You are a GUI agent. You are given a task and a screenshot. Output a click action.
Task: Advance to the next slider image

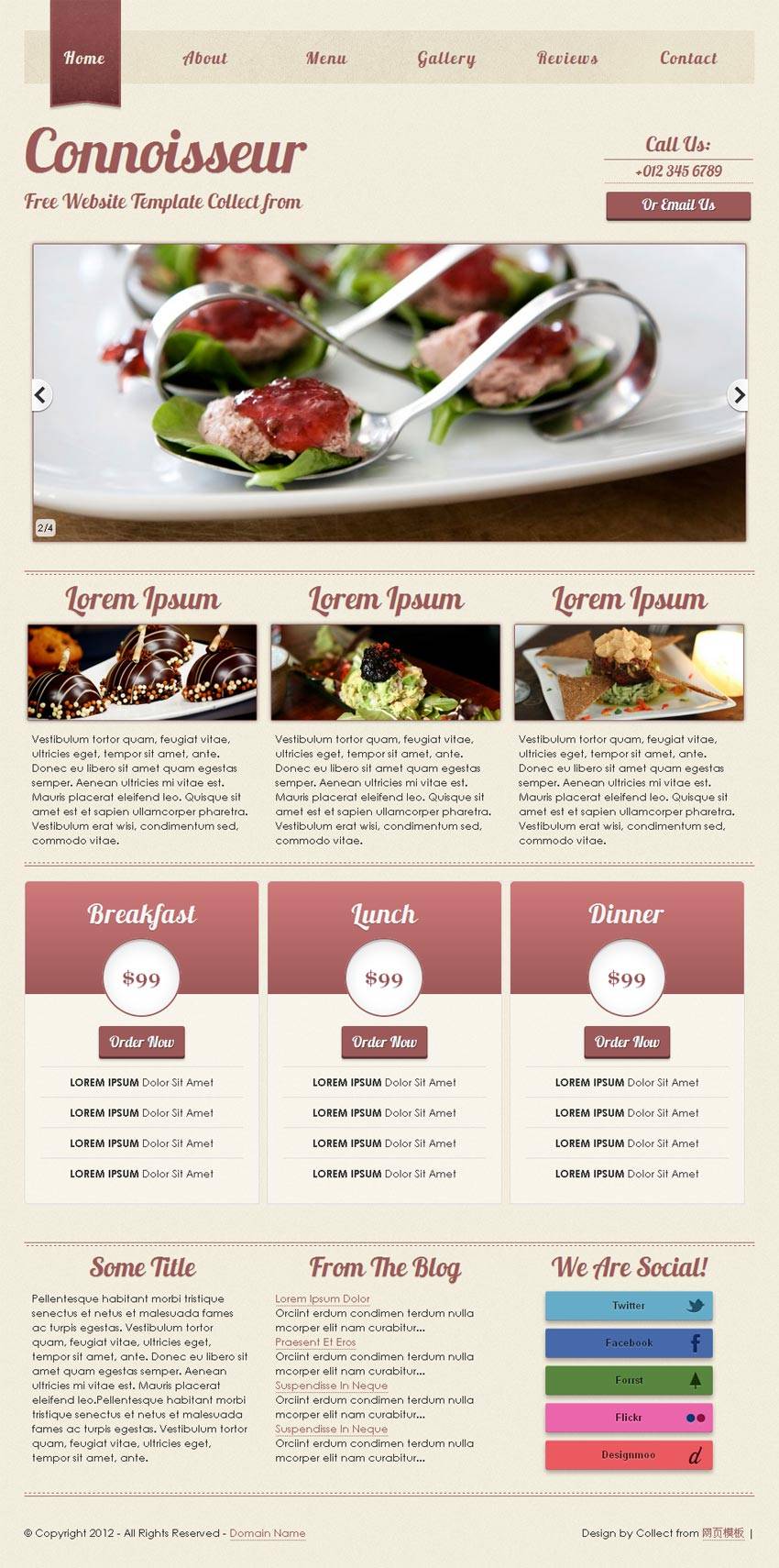point(738,395)
